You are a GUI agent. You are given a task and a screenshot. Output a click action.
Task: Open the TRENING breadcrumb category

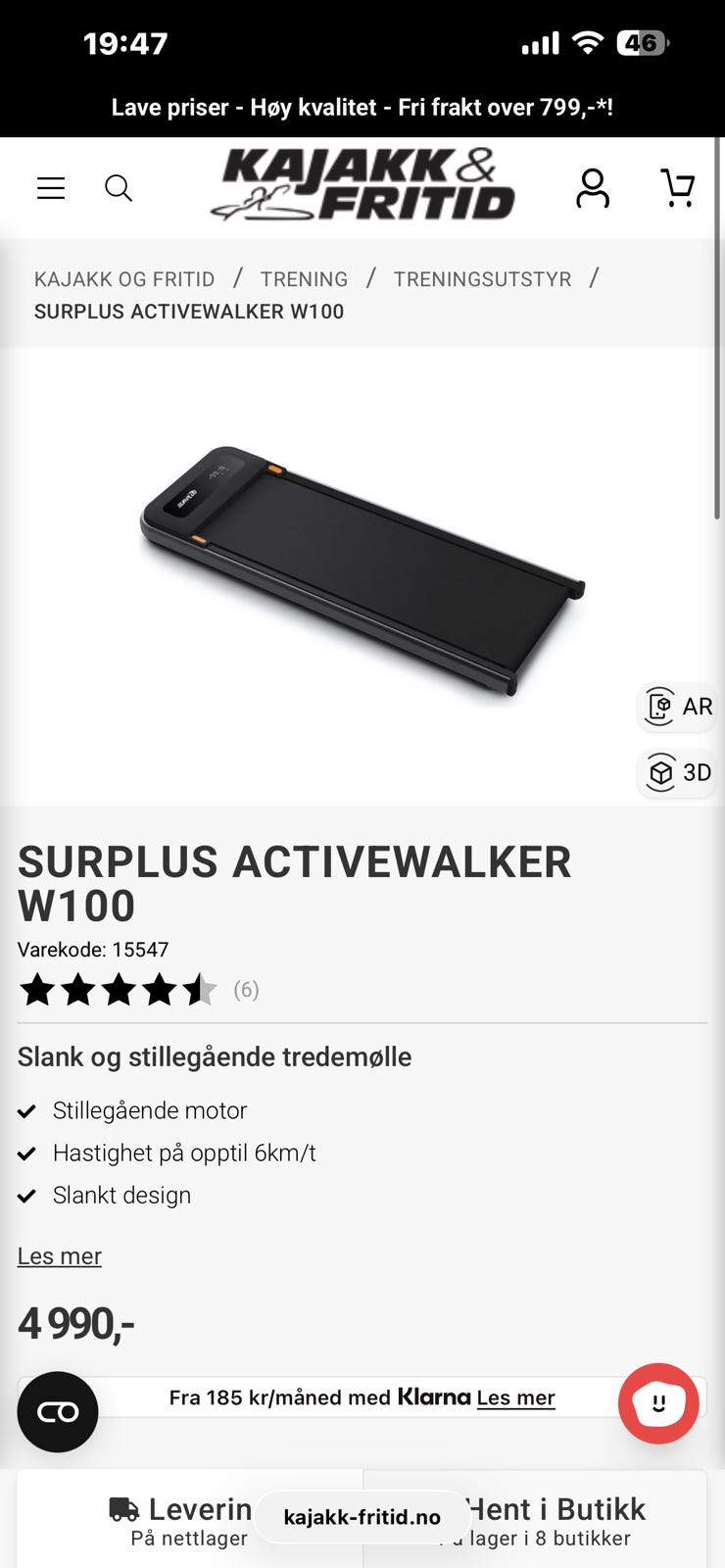pos(304,279)
